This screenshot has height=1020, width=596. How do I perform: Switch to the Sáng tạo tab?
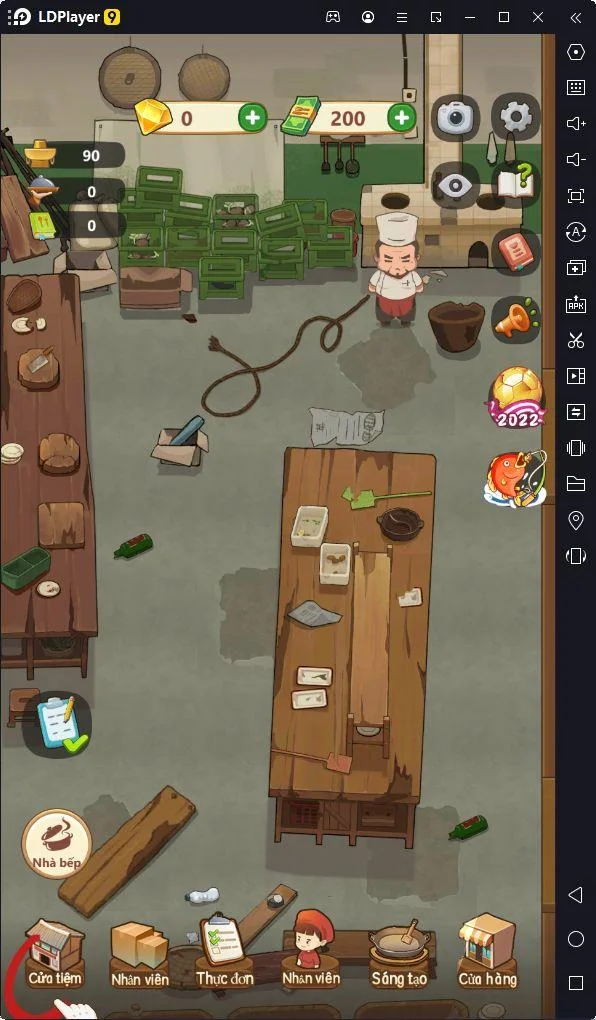click(398, 953)
